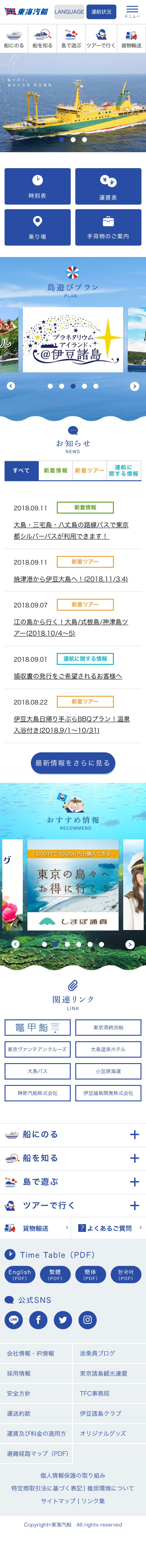Open よくあるご質問 FAQ link
The width and height of the screenshot is (146, 1568).
point(109,1228)
